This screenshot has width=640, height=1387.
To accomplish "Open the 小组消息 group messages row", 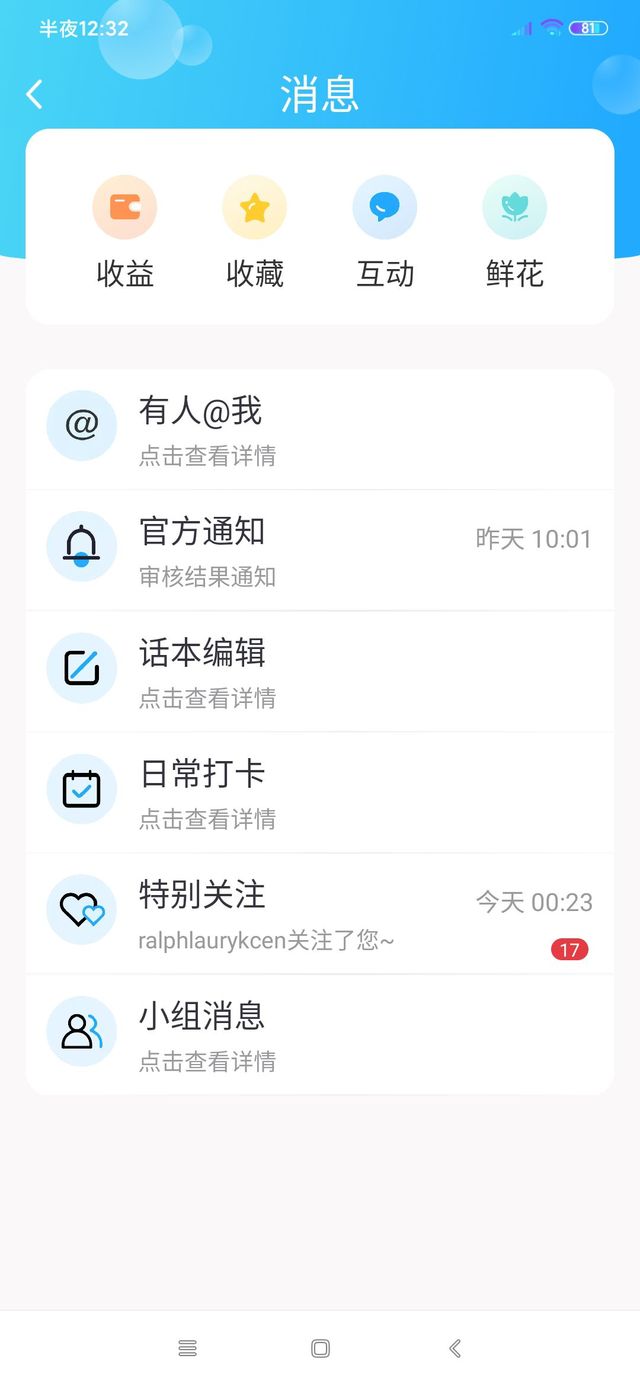I will [320, 1035].
